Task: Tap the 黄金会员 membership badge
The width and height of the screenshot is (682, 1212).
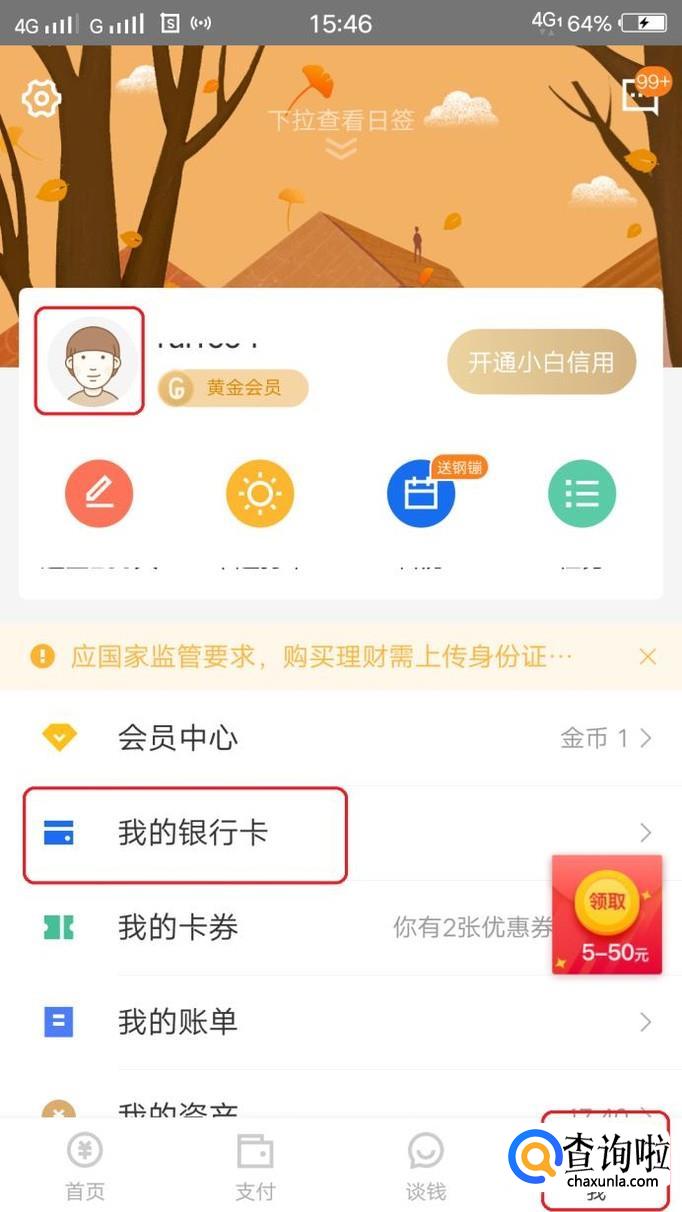Action: [233, 388]
